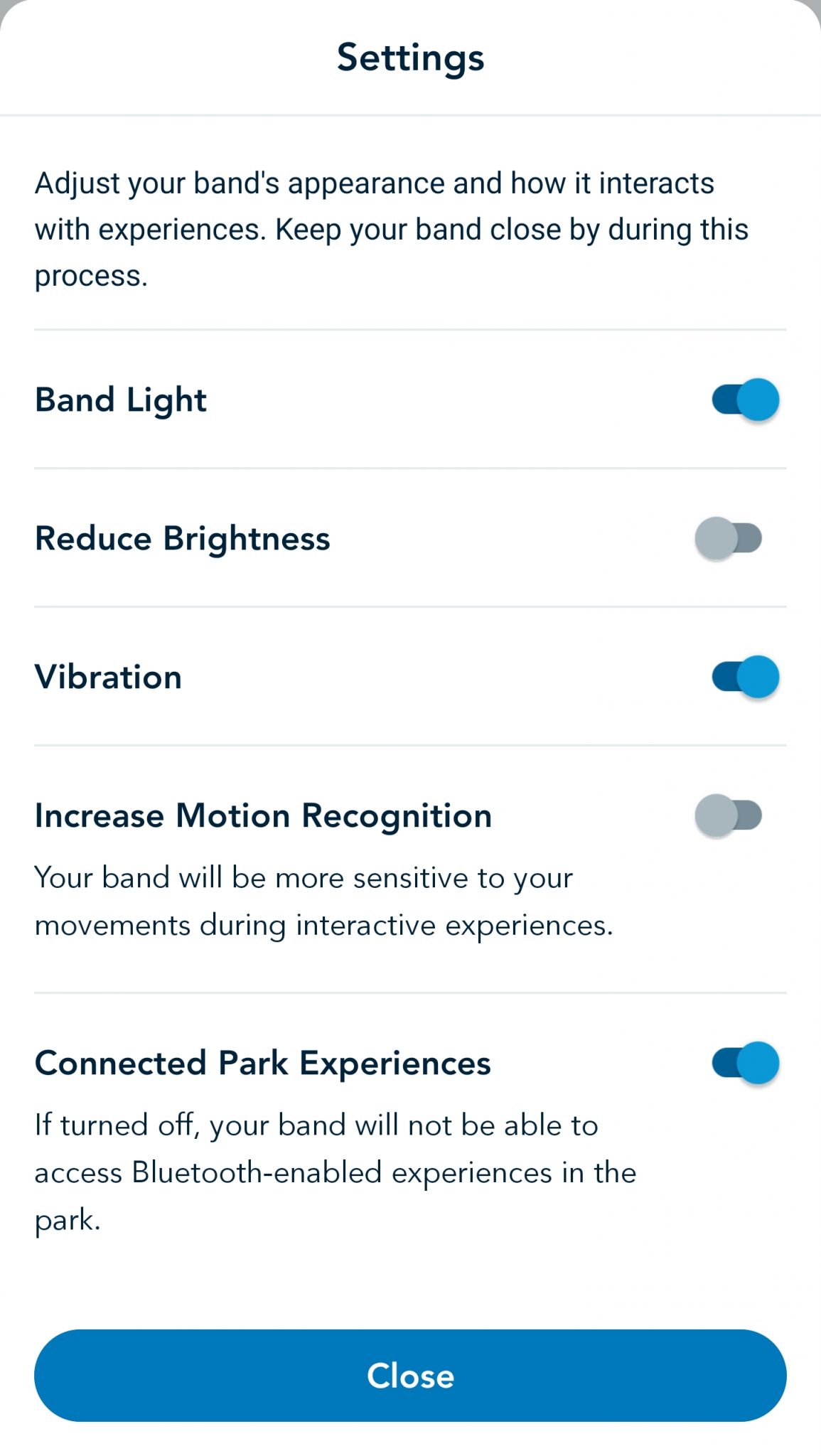Viewport: 821px width, 1456px height.
Task: Click the Reduce Brightness label text
Action: (183, 540)
